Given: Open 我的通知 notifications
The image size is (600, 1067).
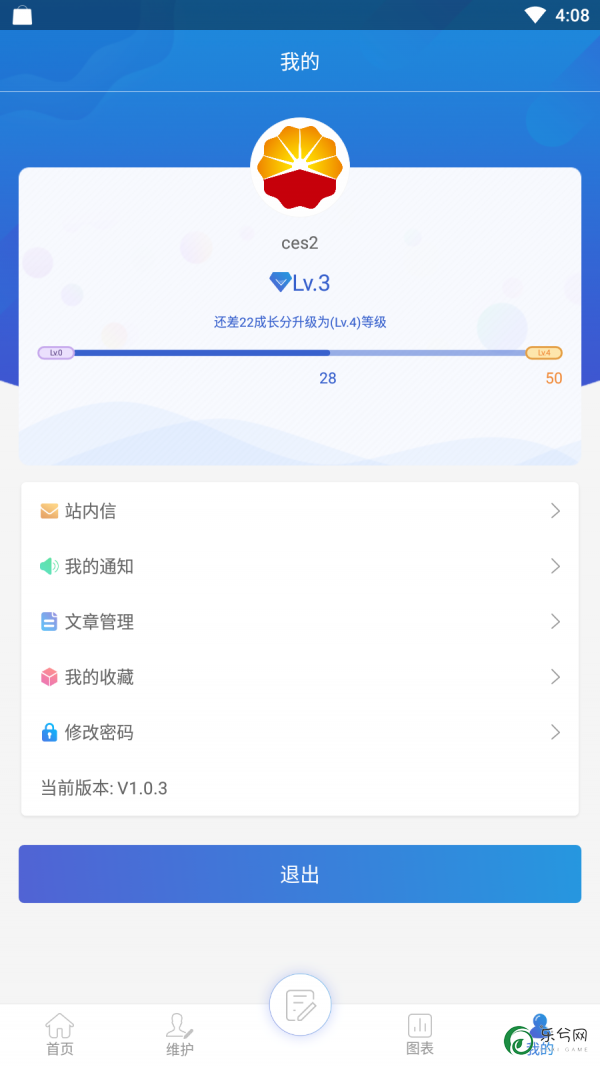Looking at the screenshot, I should pyautogui.click(x=300, y=566).
